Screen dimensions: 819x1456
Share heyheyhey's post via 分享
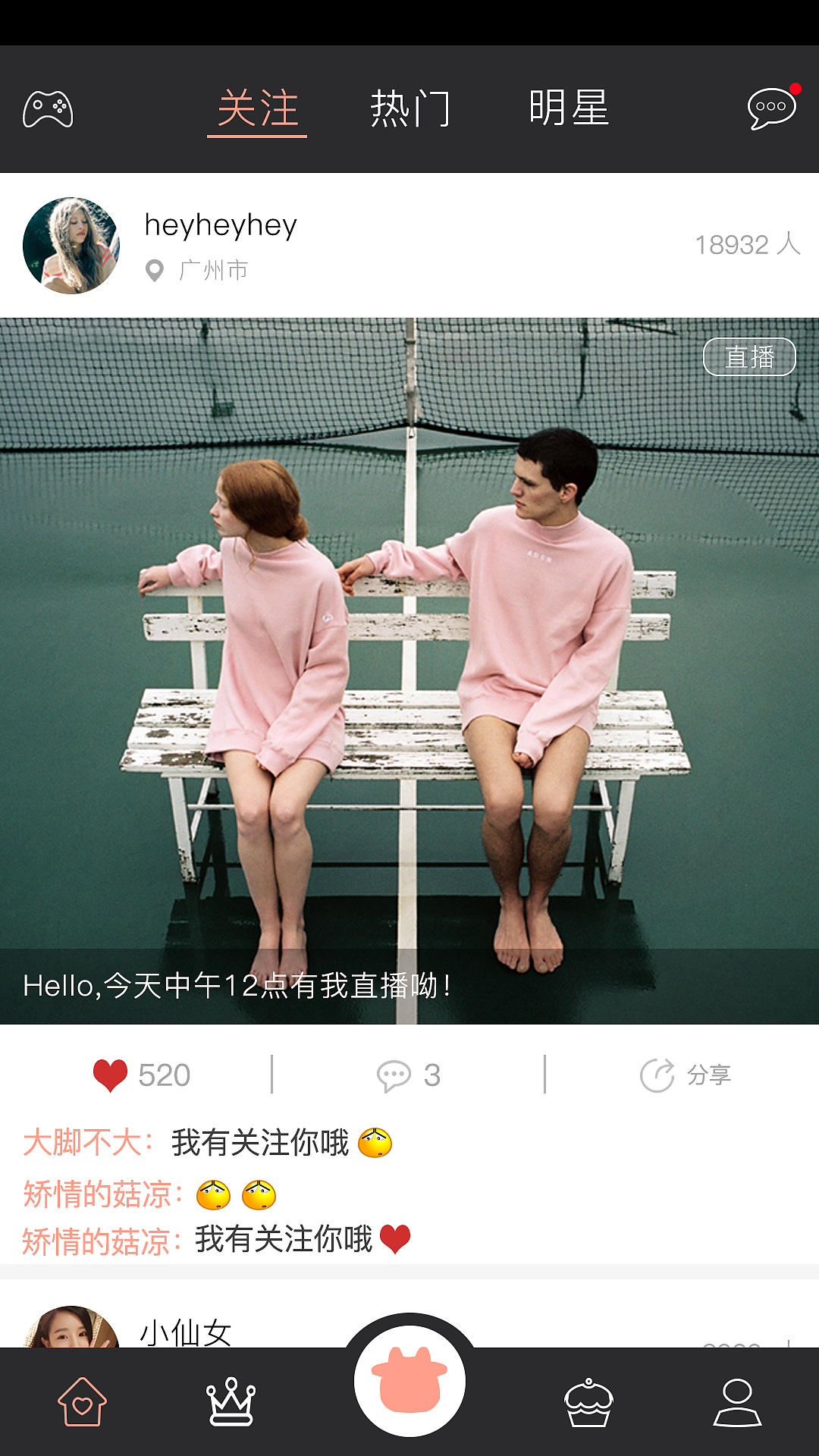(x=686, y=1075)
